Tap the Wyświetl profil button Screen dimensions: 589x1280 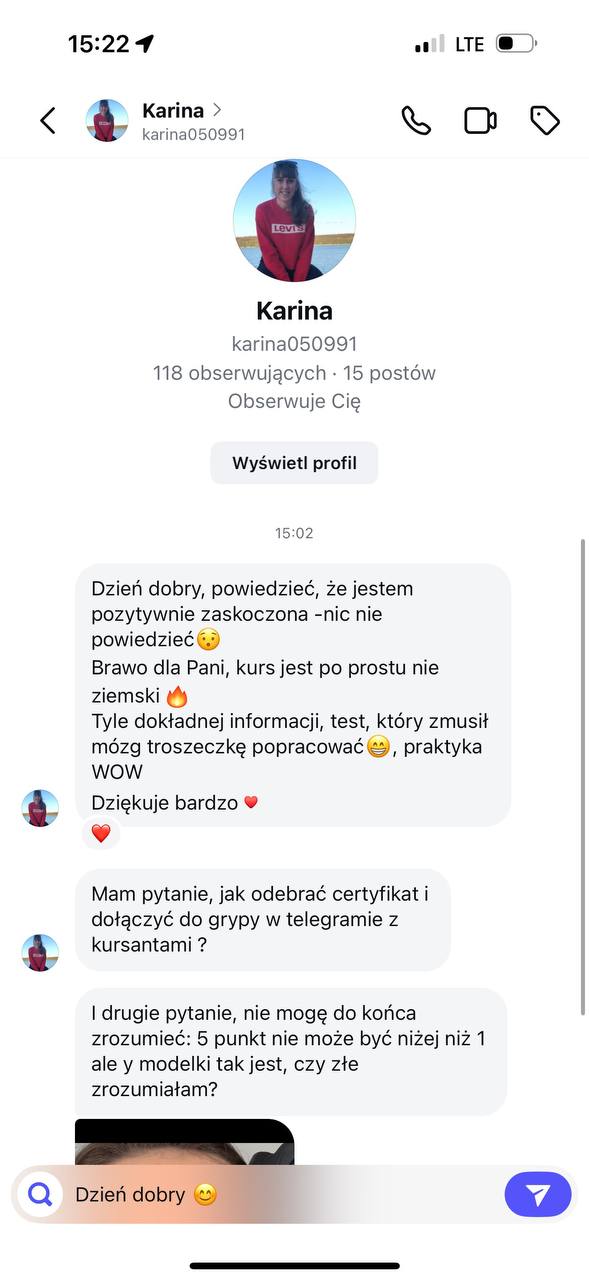tap(294, 463)
